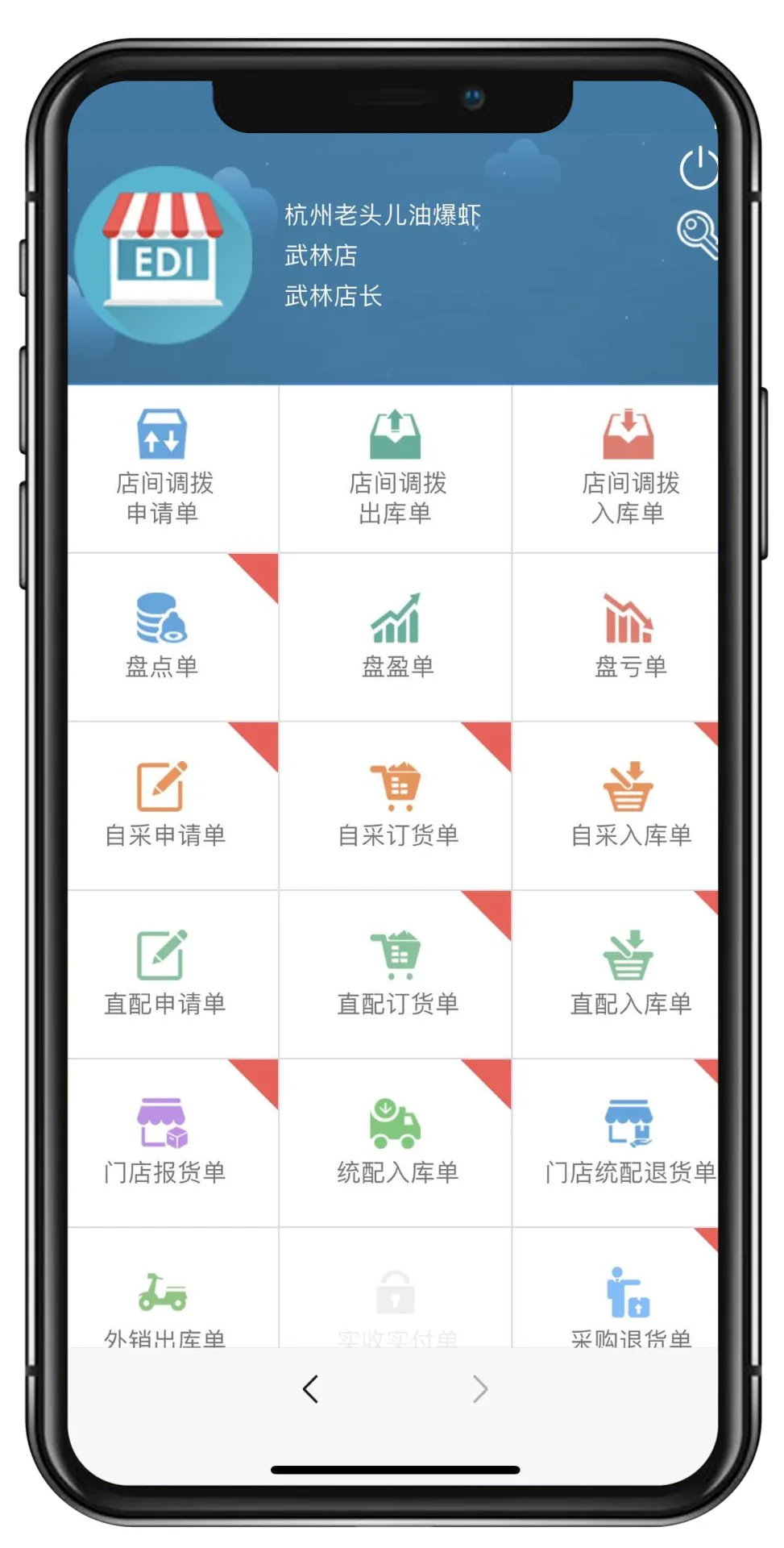The image size is (784, 1548).
Task: Go to 直配订货单
Action: point(396,973)
